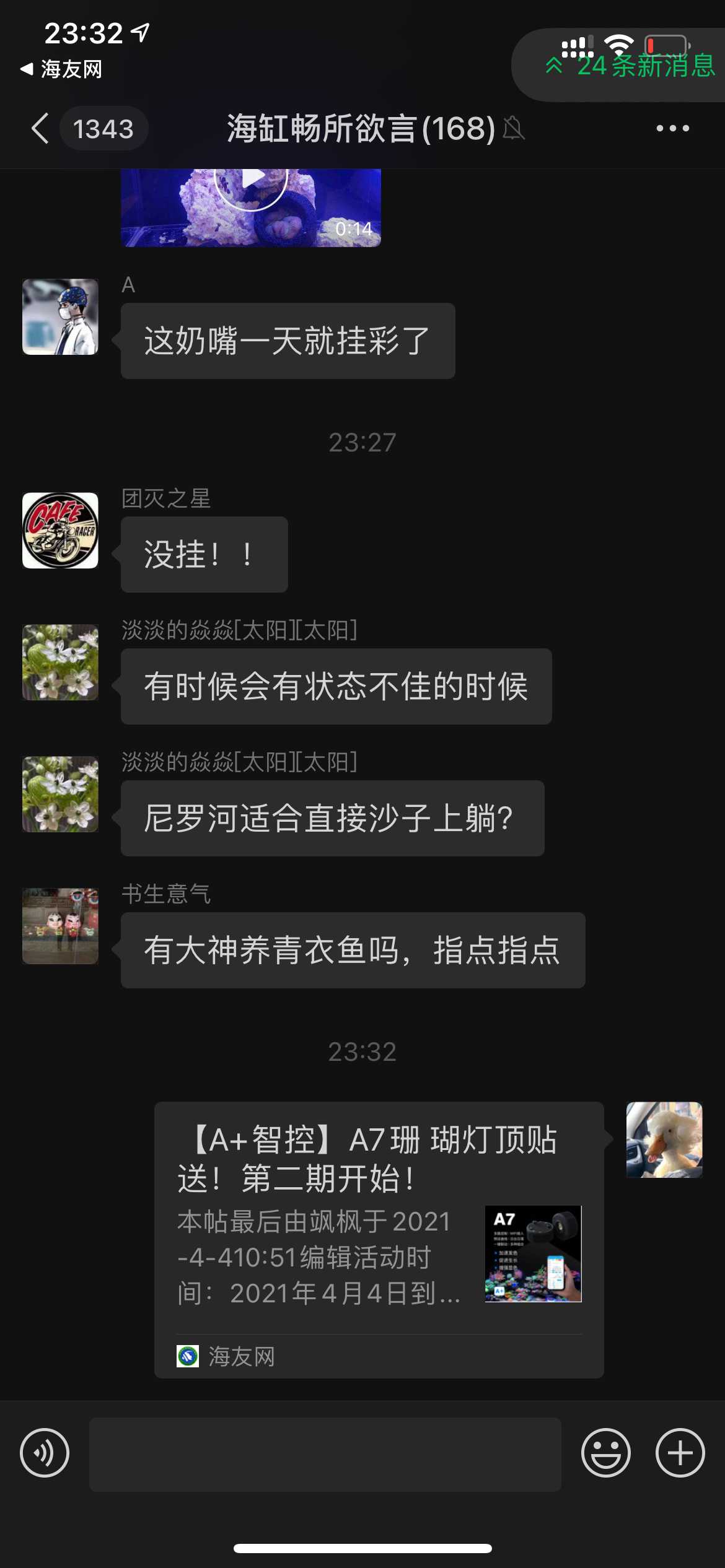The height and width of the screenshot is (1568, 725).
Task: Open the emoji picker
Action: pos(605,1453)
